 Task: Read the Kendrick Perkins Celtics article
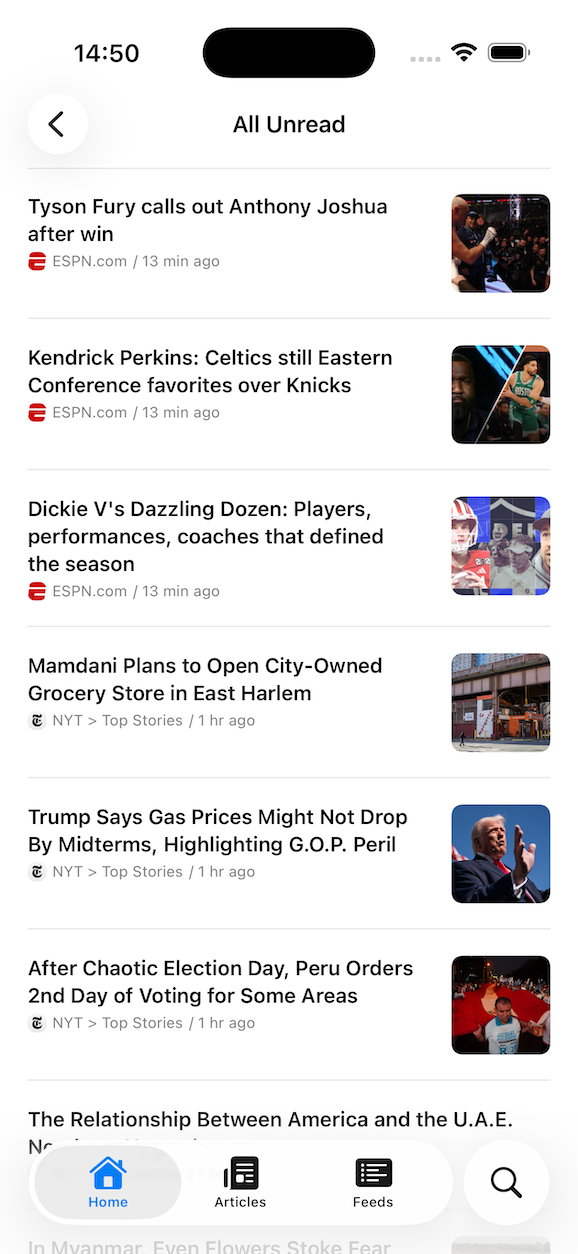(x=289, y=394)
